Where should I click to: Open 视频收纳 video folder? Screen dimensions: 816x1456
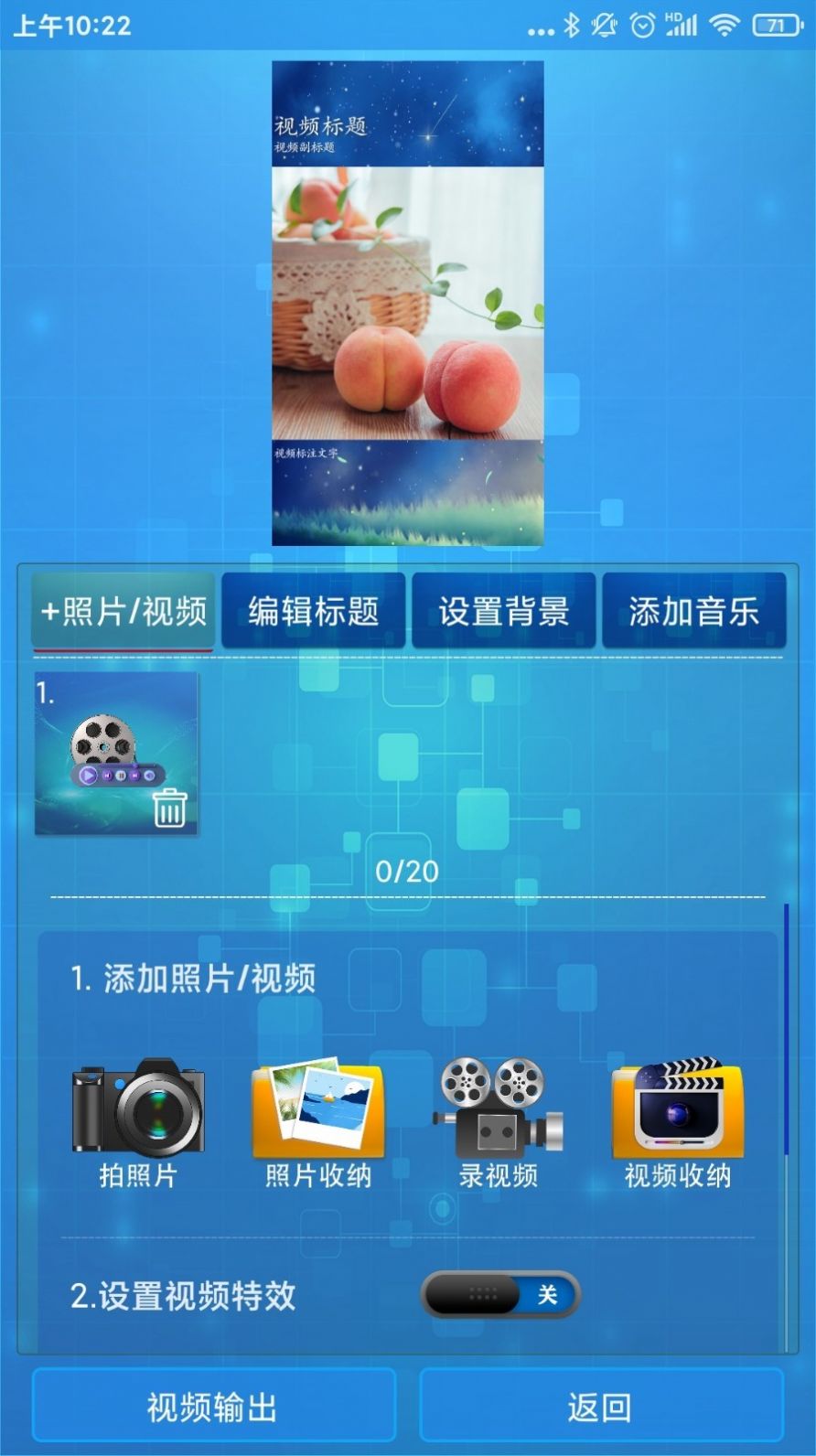[677, 1122]
